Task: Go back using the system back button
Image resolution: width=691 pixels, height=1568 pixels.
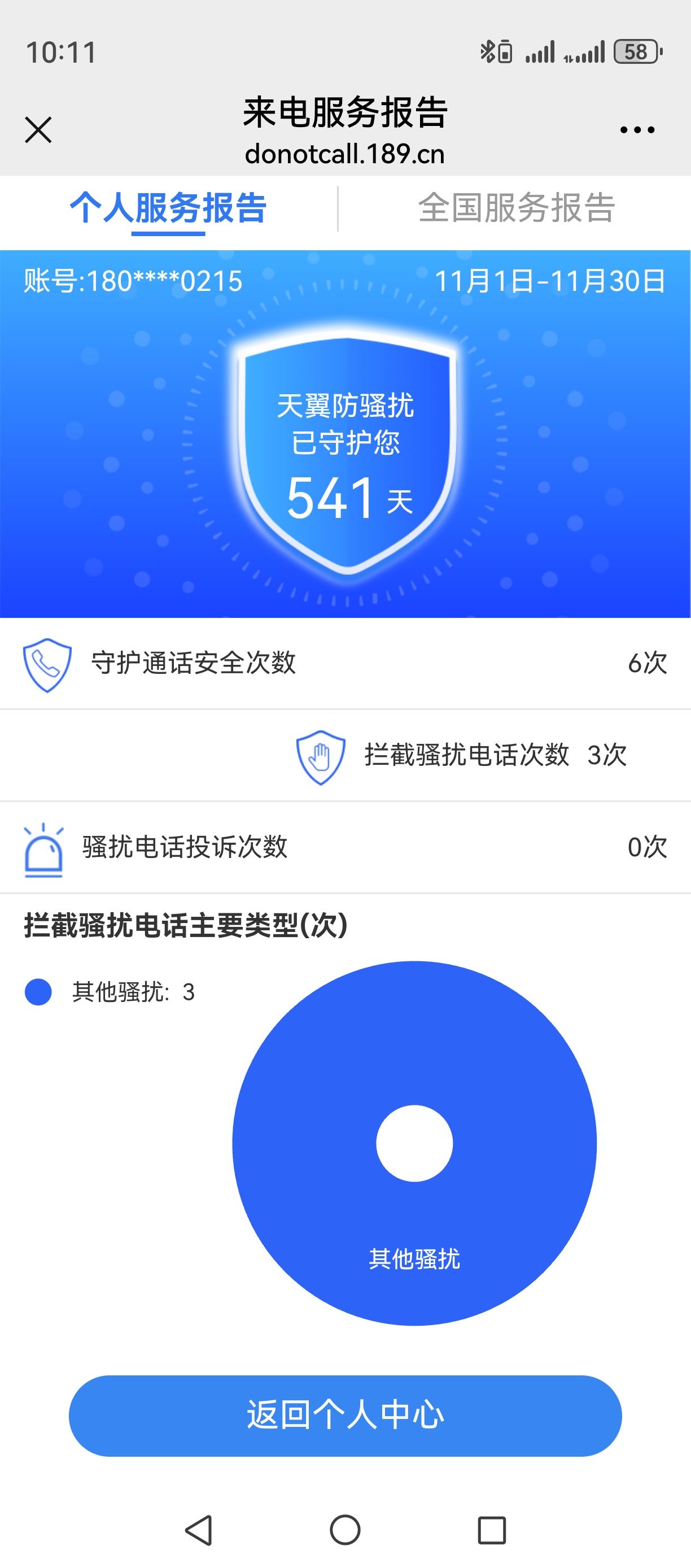Action: click(198, 1530)
